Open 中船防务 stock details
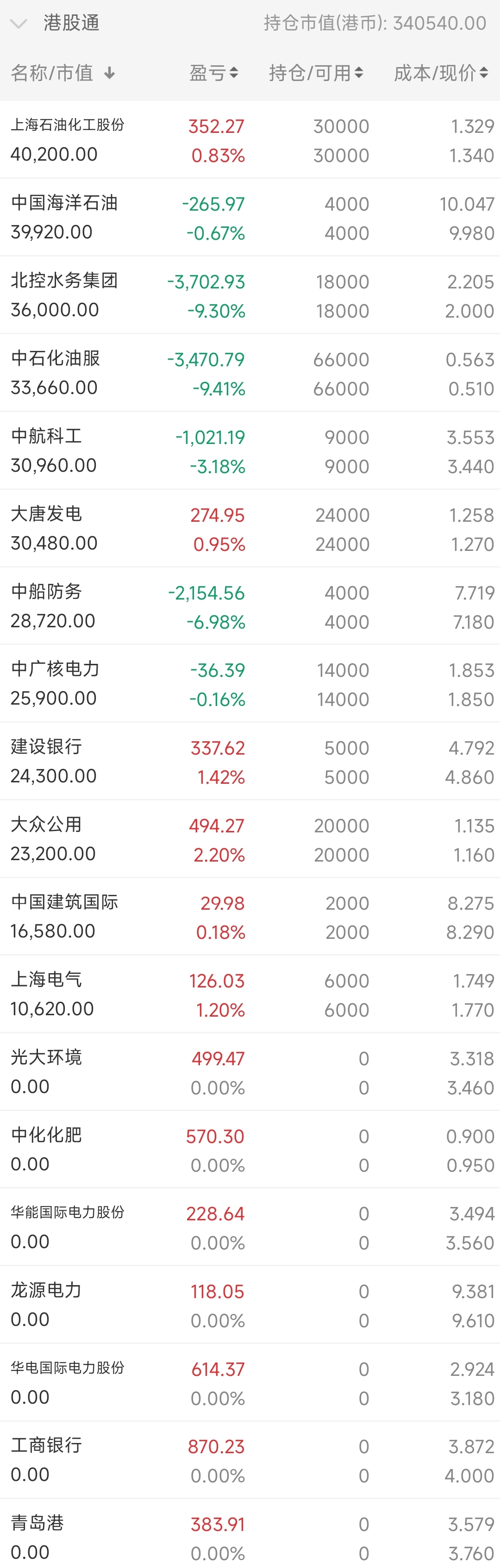This screenshot has height=1568, width=500. [x=250, y=606]
